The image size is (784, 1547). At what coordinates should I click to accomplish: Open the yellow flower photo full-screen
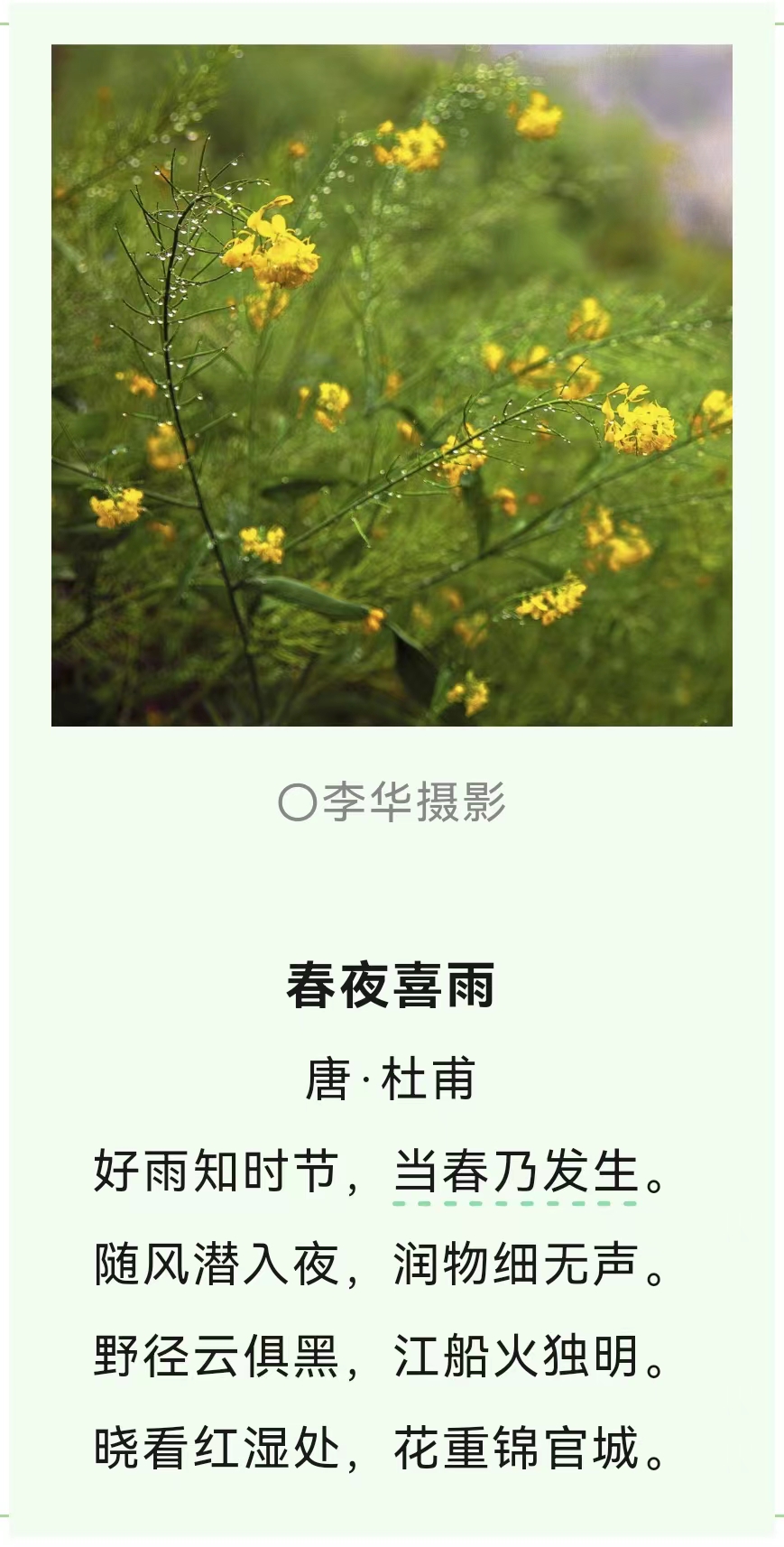point(392,385)
